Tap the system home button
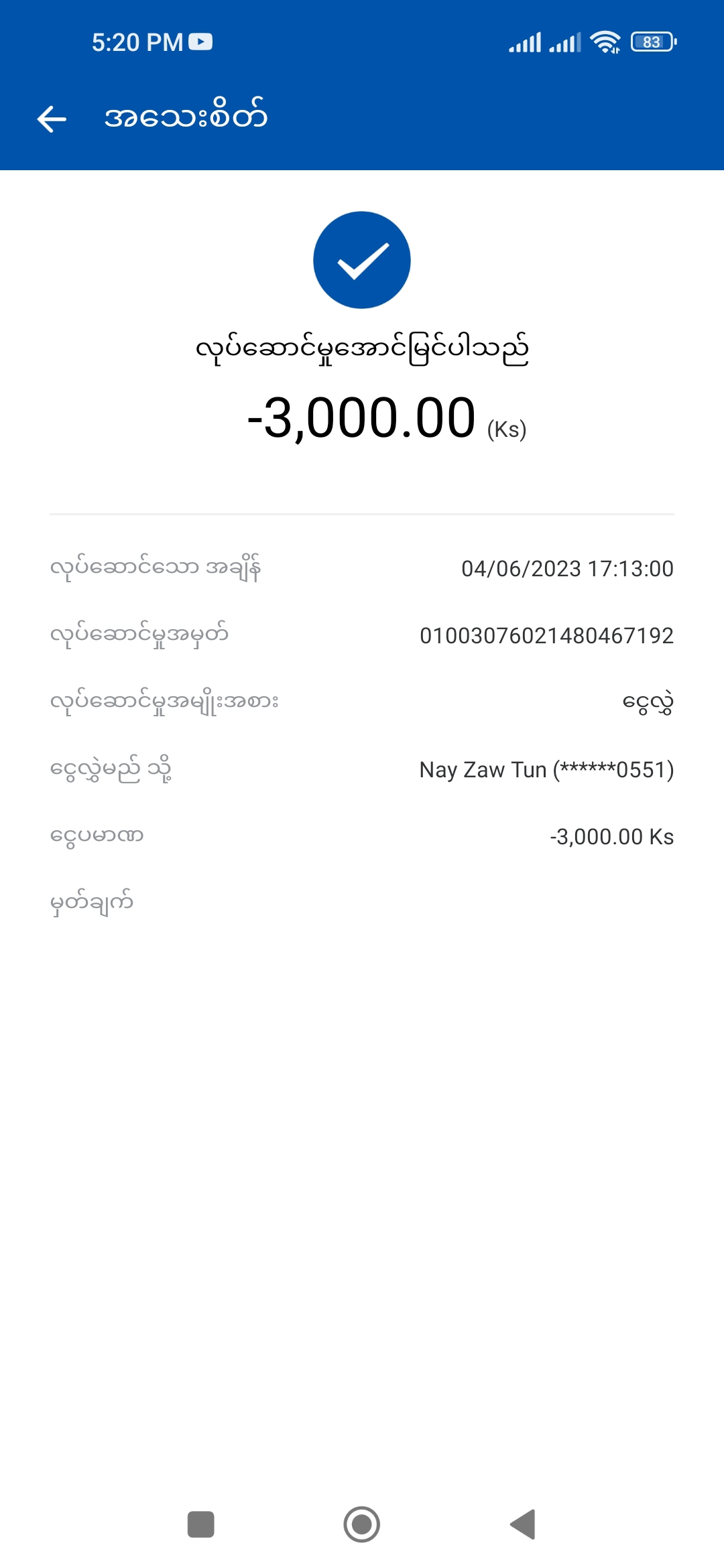Image resolution: width=724 pixels, height=1568 pixels. (x=362, y=1524)
